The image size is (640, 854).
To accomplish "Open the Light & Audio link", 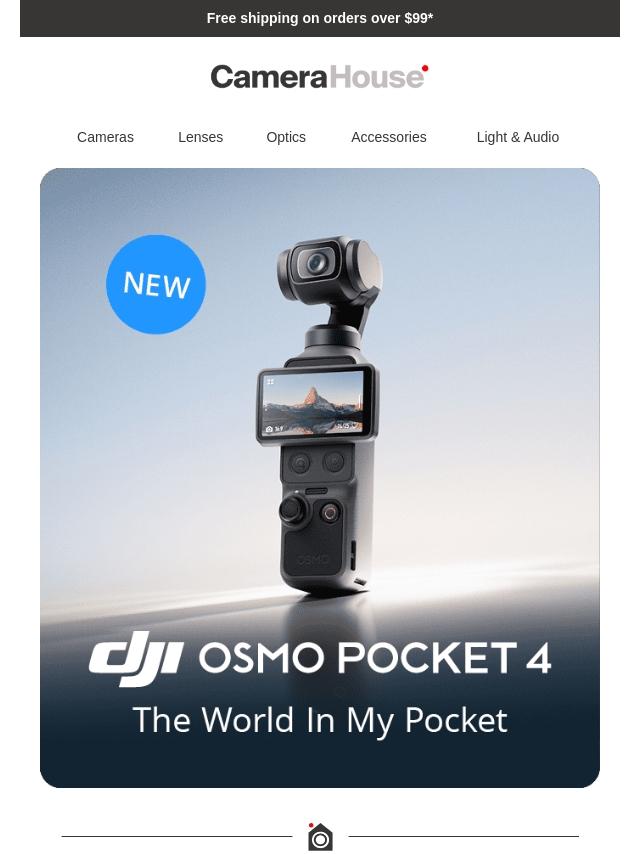I will pos(517,137).
